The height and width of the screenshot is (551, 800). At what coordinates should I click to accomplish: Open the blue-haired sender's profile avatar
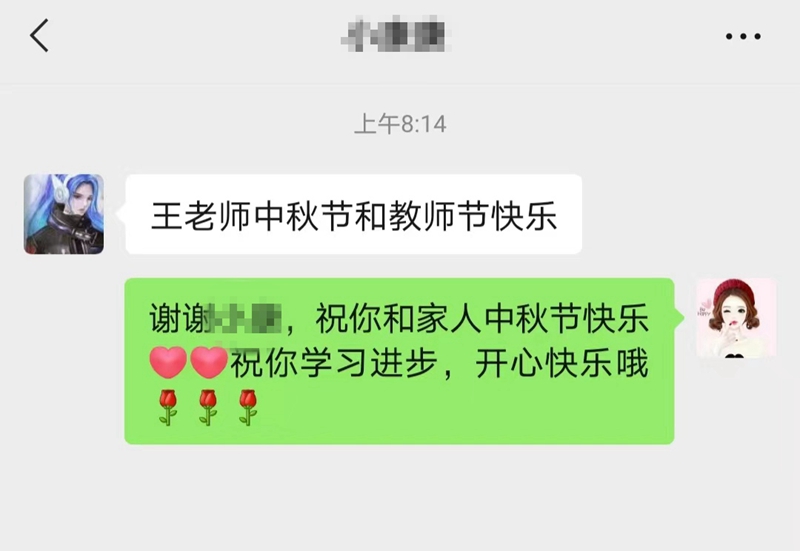coord(64,214)
